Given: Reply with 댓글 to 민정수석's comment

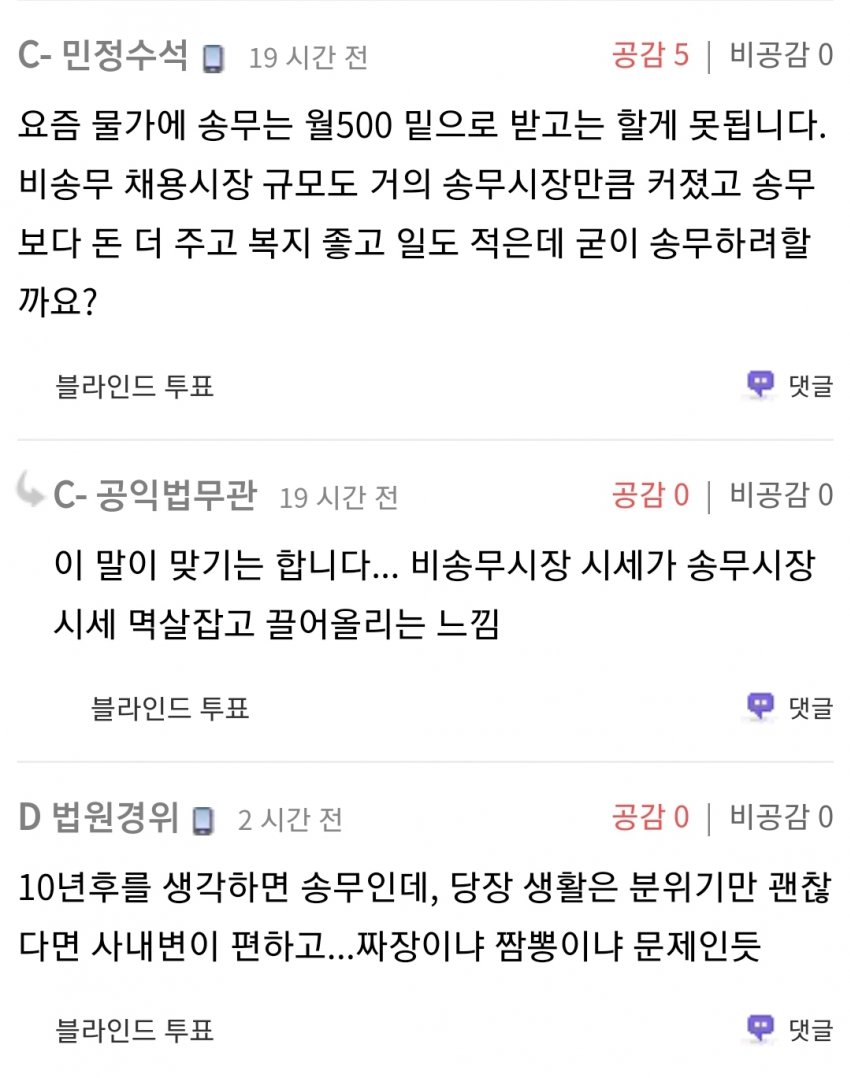Looking at the screenshot, I should point(790,385).
